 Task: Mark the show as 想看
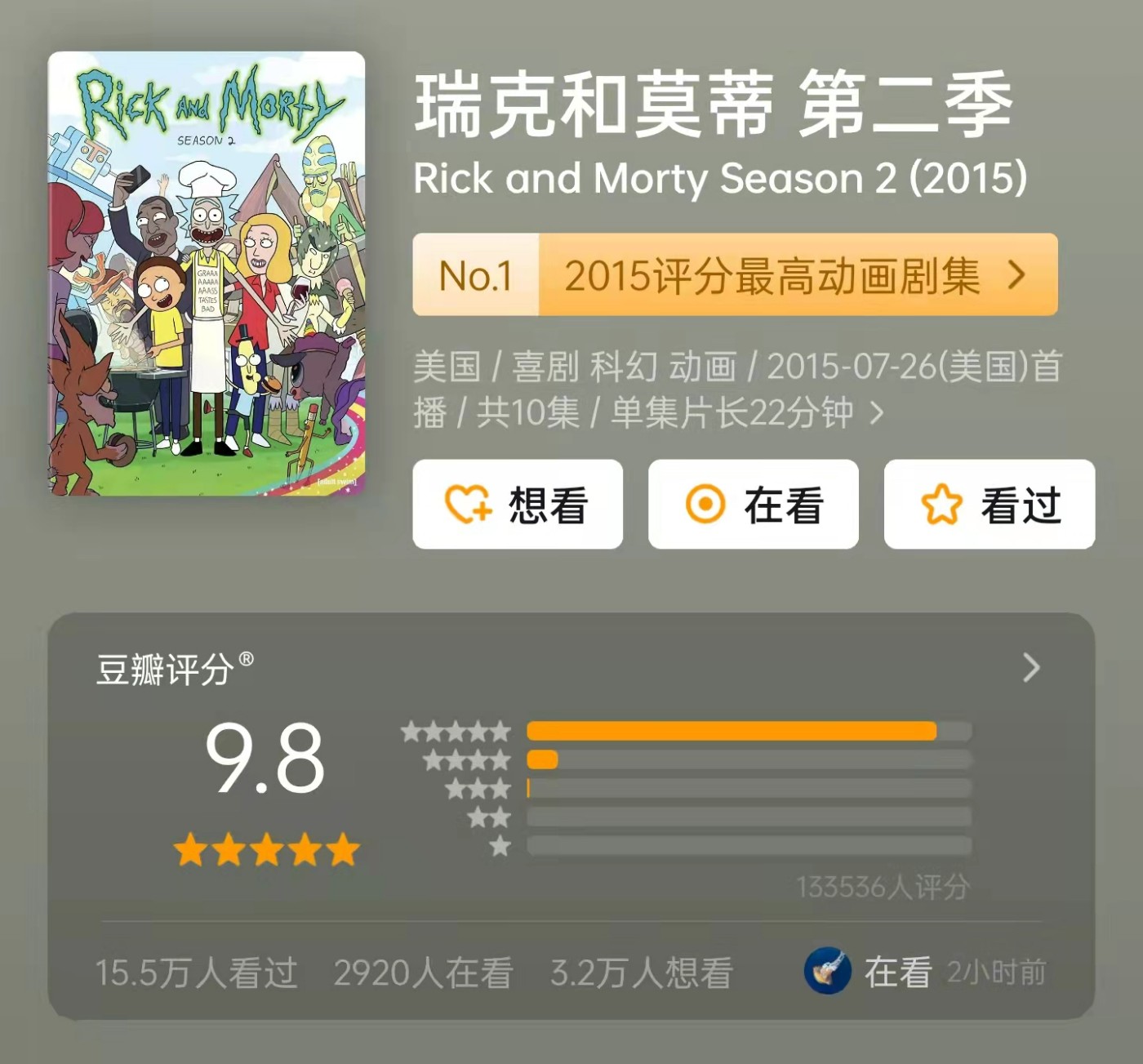click(x=518, y=504)
